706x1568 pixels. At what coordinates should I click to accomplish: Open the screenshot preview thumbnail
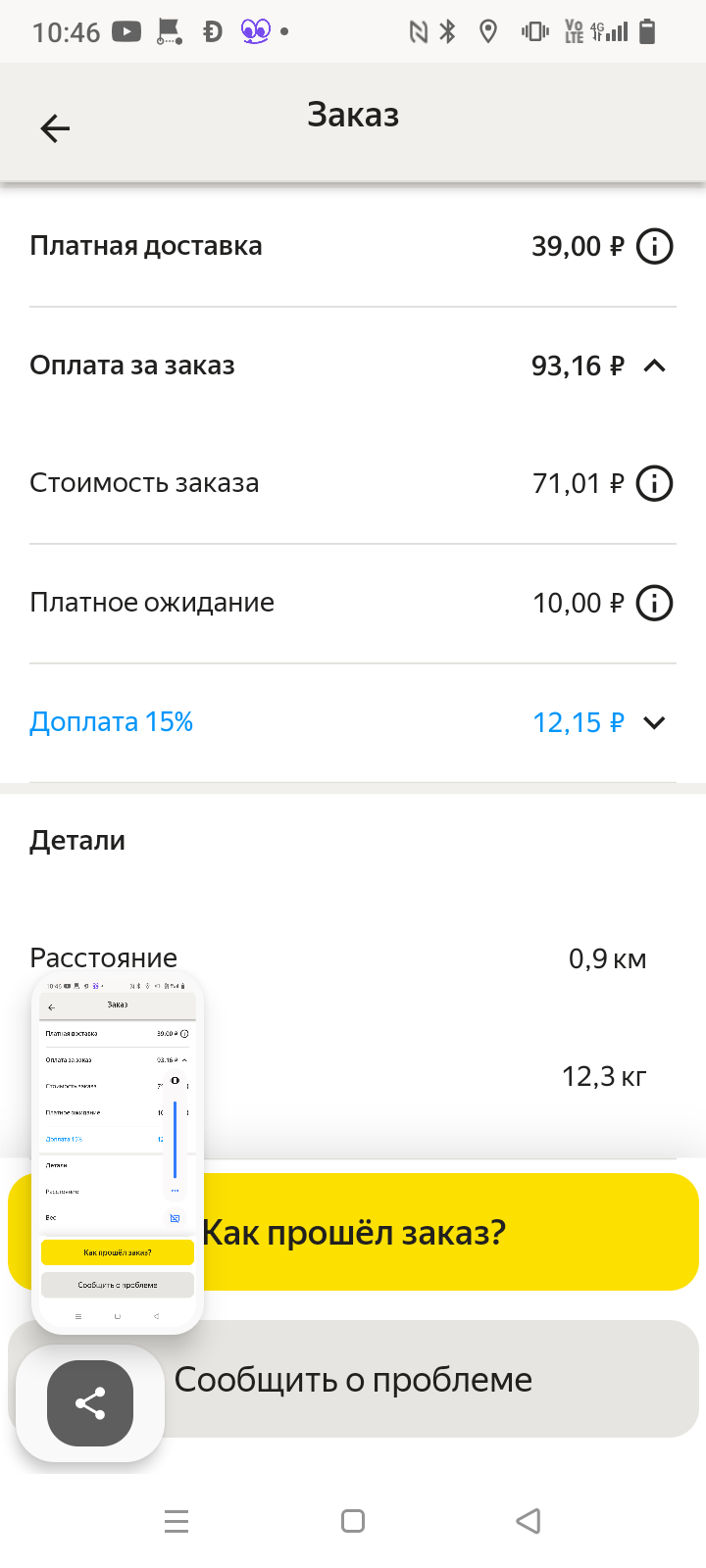click(x=118, y=1152)
